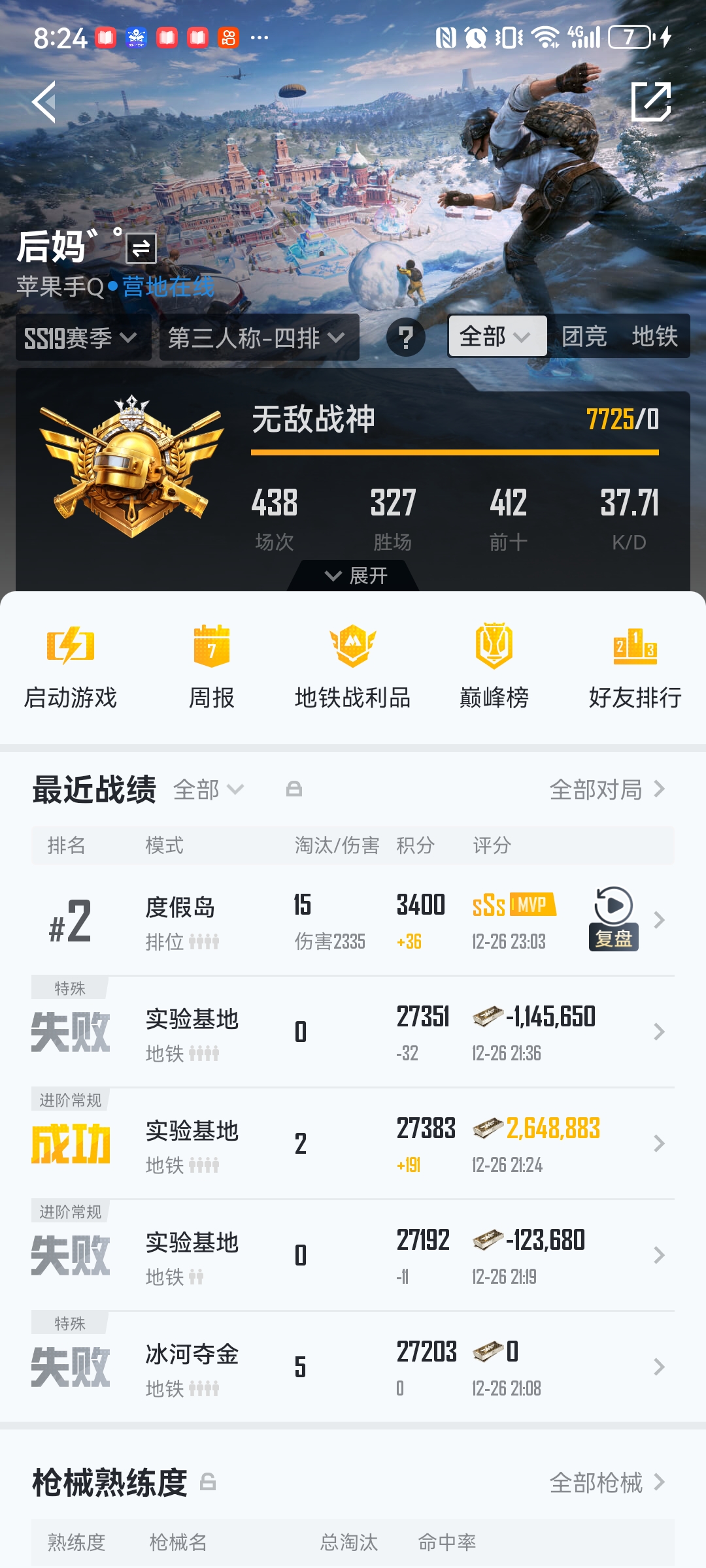
Task: View 好友排行 friend rankings
Action: [x=634, y=666]
